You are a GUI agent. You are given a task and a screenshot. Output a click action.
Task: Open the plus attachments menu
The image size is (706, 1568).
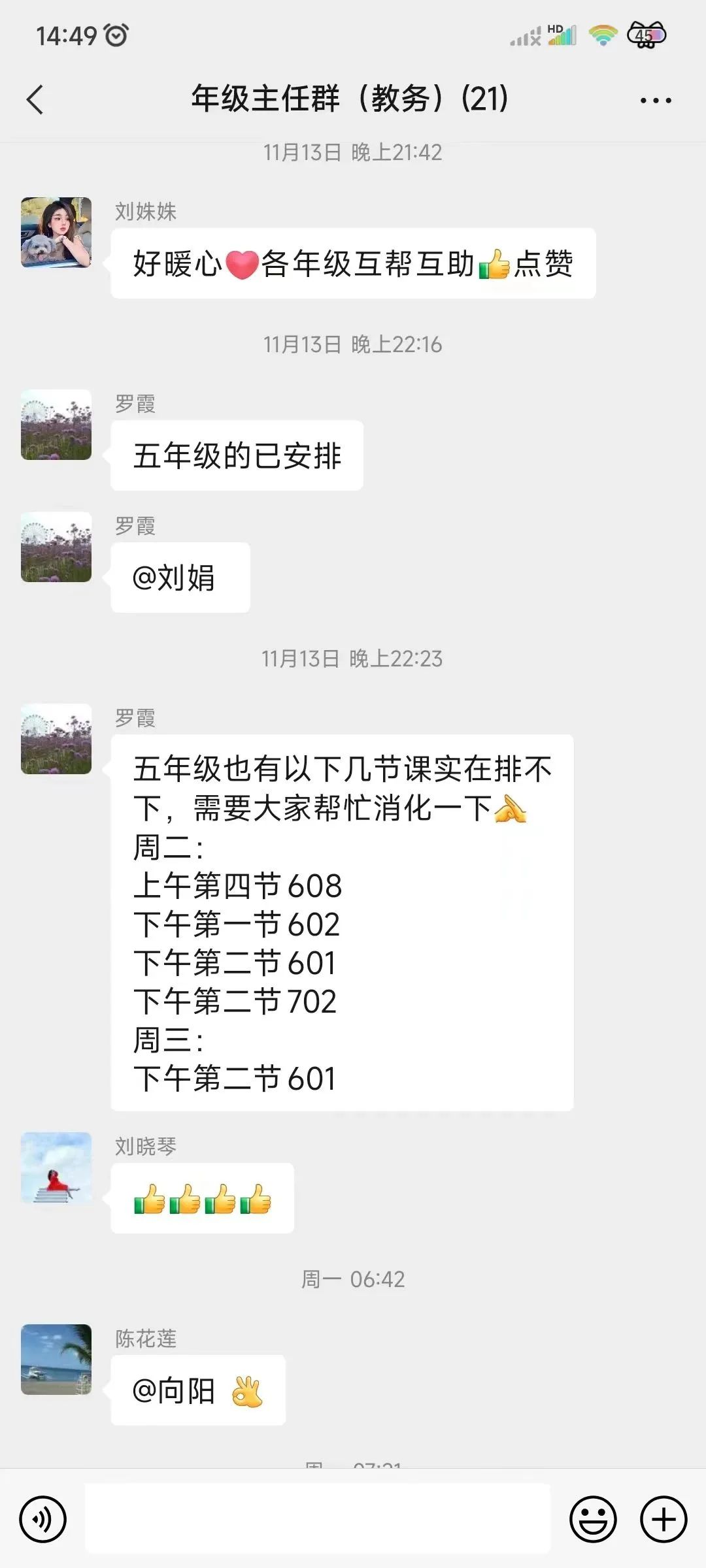click(663, 1520)
